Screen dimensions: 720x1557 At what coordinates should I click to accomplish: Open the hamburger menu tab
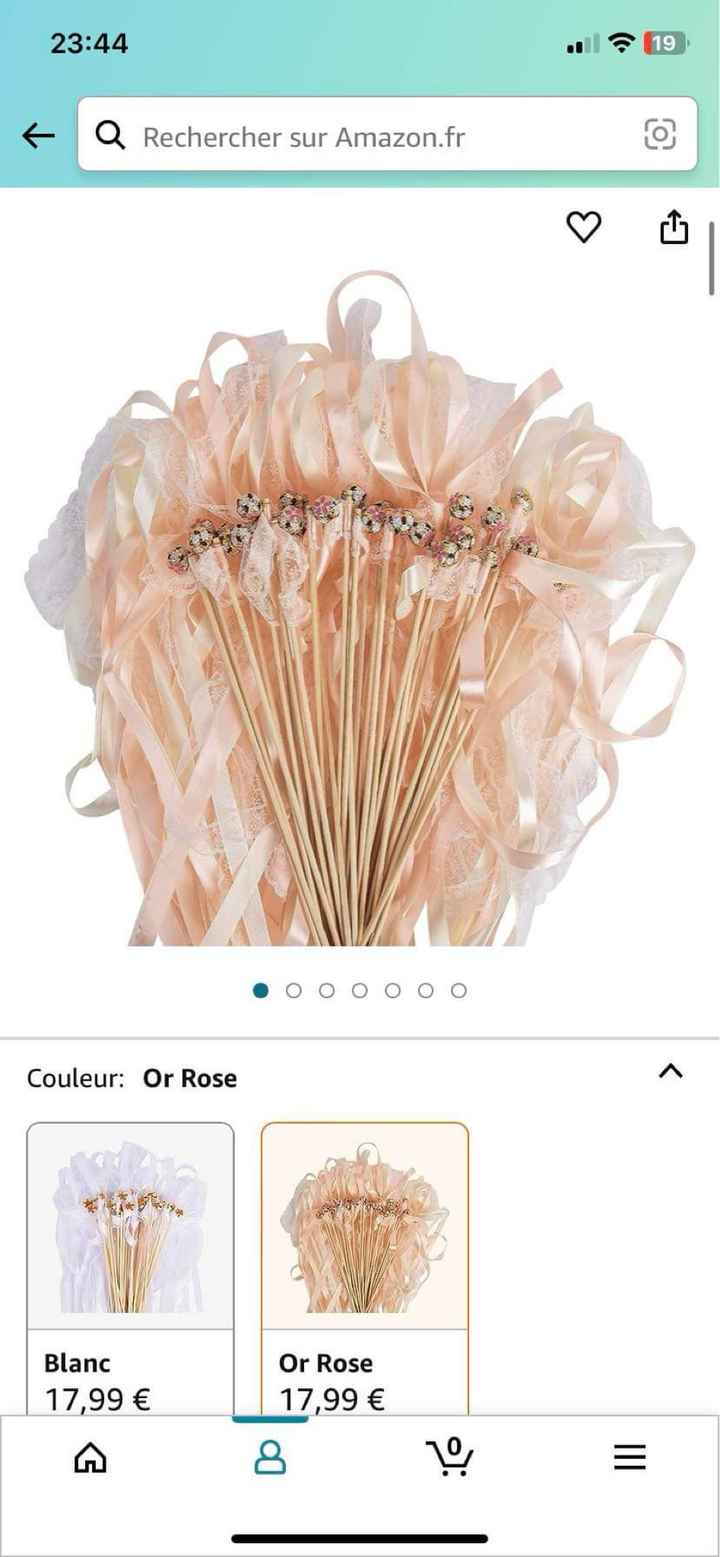pos(630,1457)
